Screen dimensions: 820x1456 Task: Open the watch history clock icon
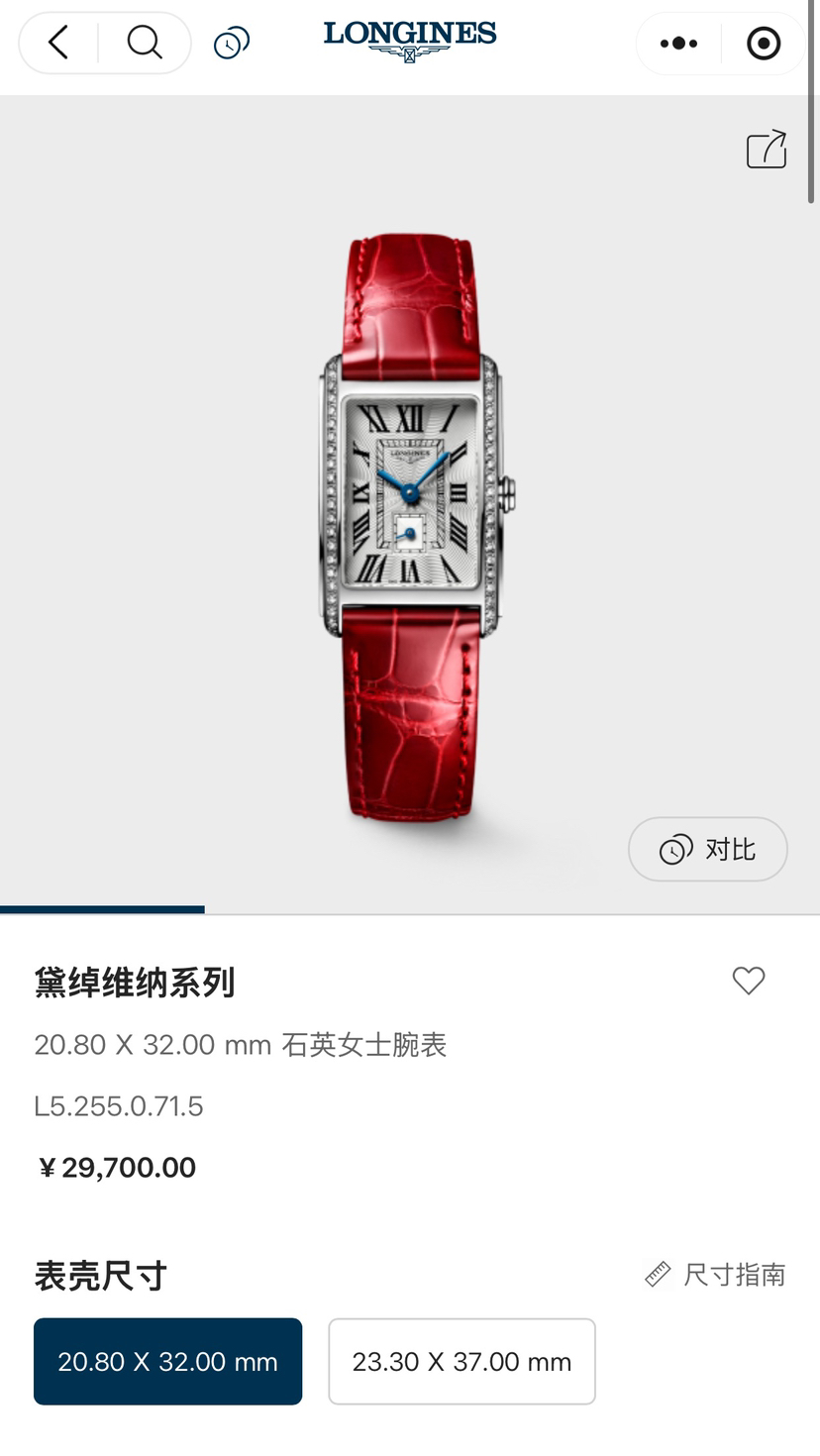[x=231, y=44]
